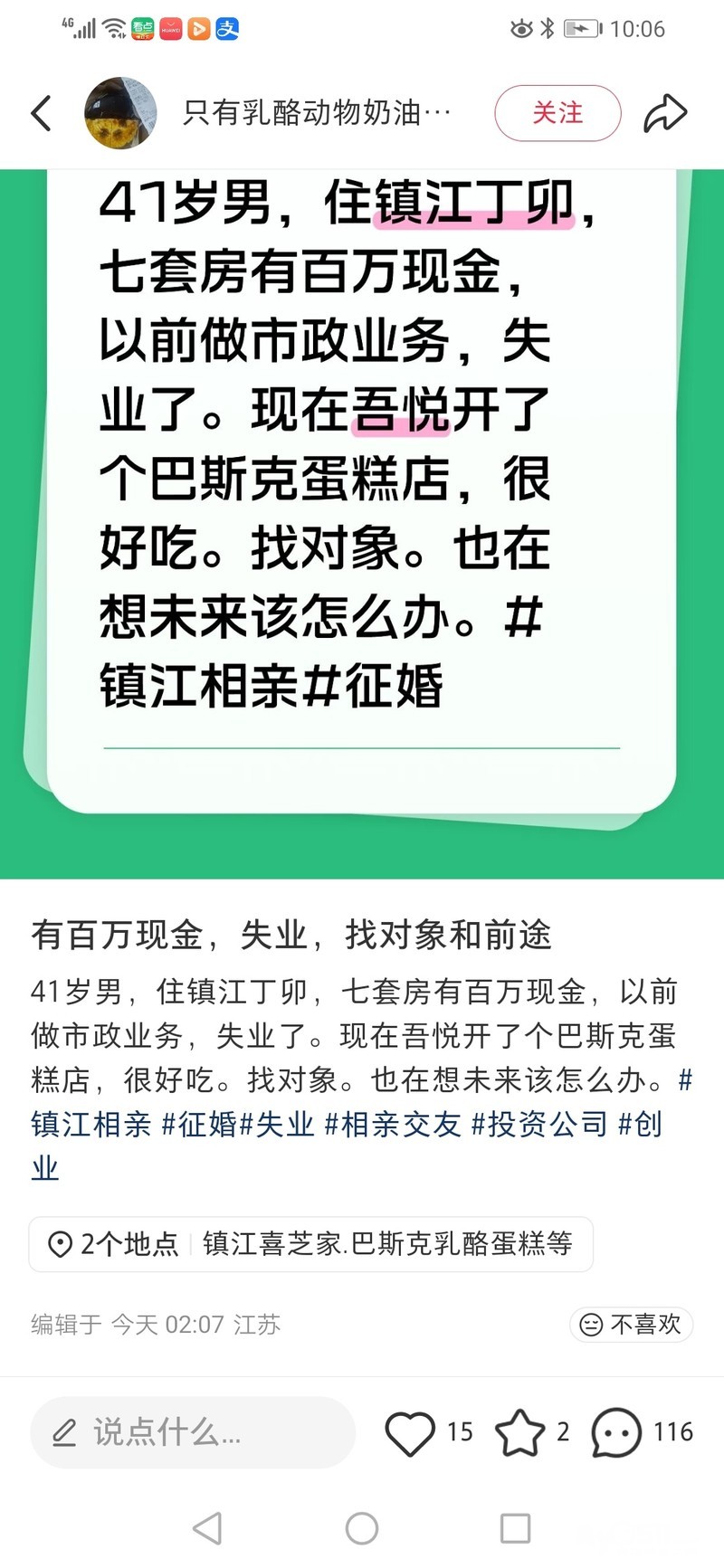Open the 116 comments
The width and height of the screenshot is (724, 1568).
[x=642, y=1432]
